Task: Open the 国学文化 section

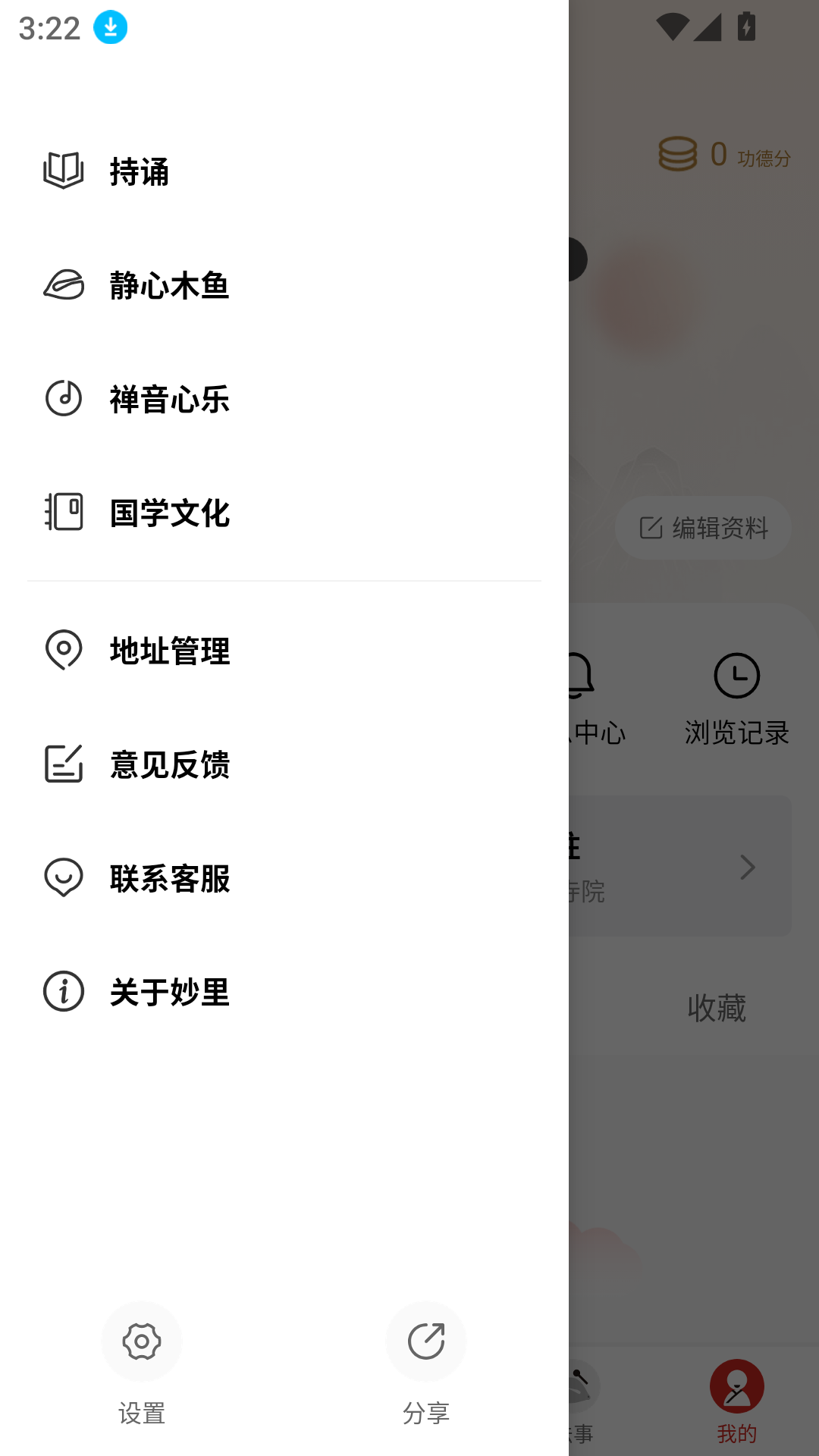Action: (x=170, y=513)
